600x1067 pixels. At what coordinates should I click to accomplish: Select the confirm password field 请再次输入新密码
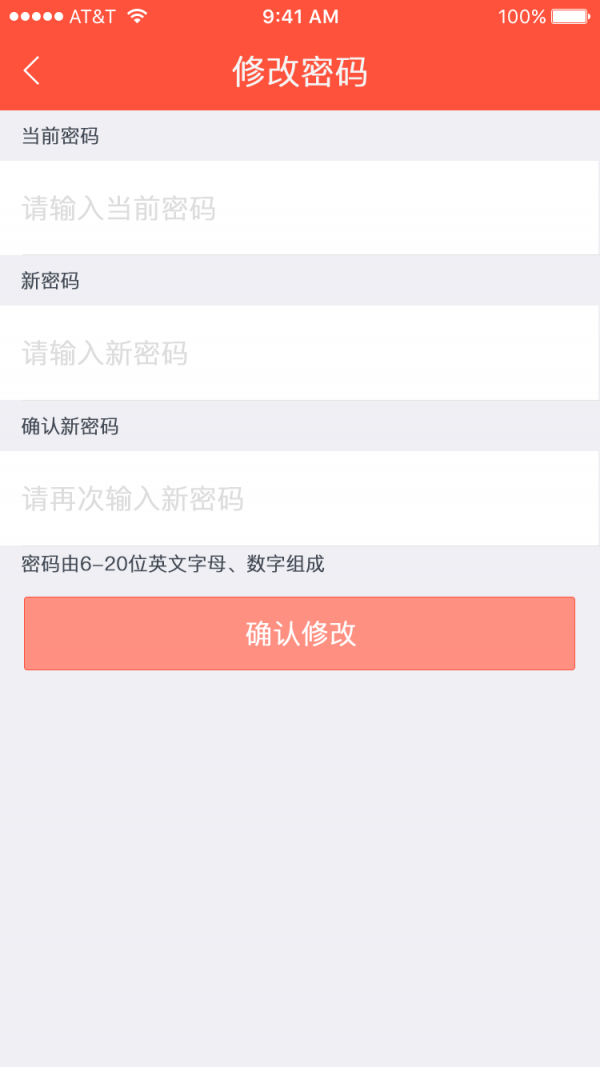tap(300, 498)
